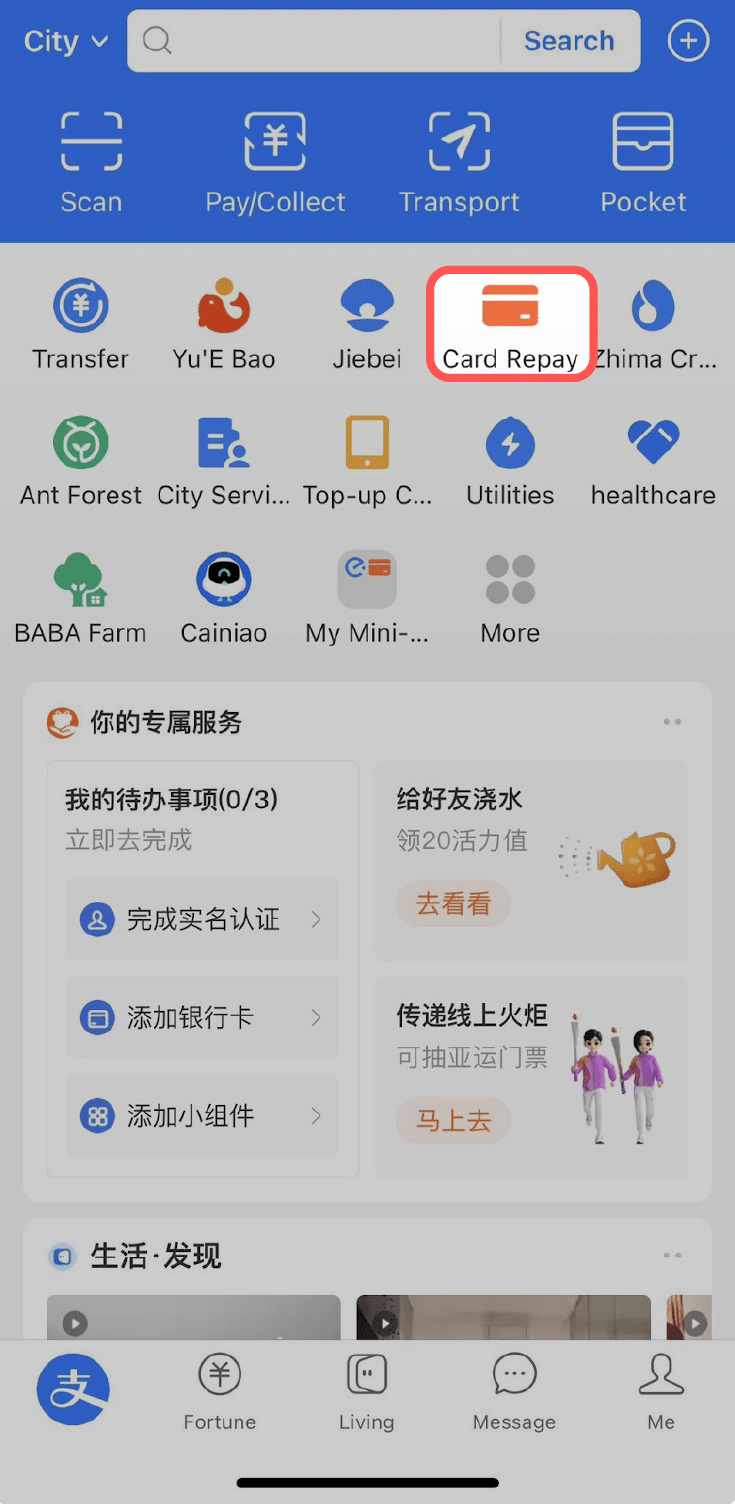This screenshot has height=1504, width=735.
Task: Open Scan
Action: click(91, 162)
